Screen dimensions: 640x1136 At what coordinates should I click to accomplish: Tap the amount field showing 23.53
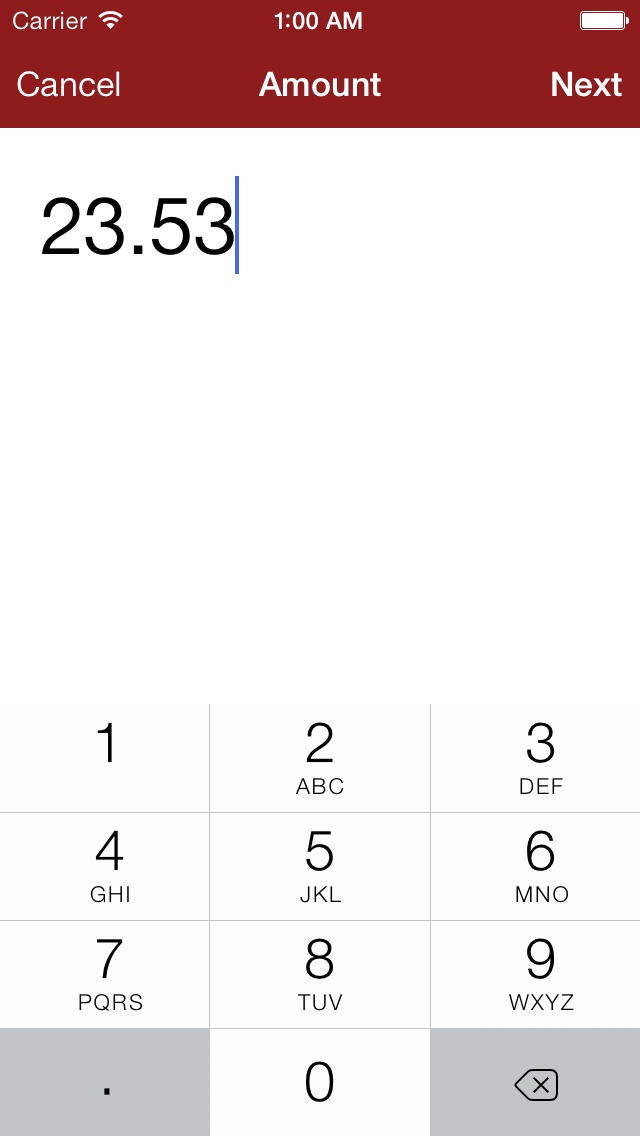coord(320,227)
